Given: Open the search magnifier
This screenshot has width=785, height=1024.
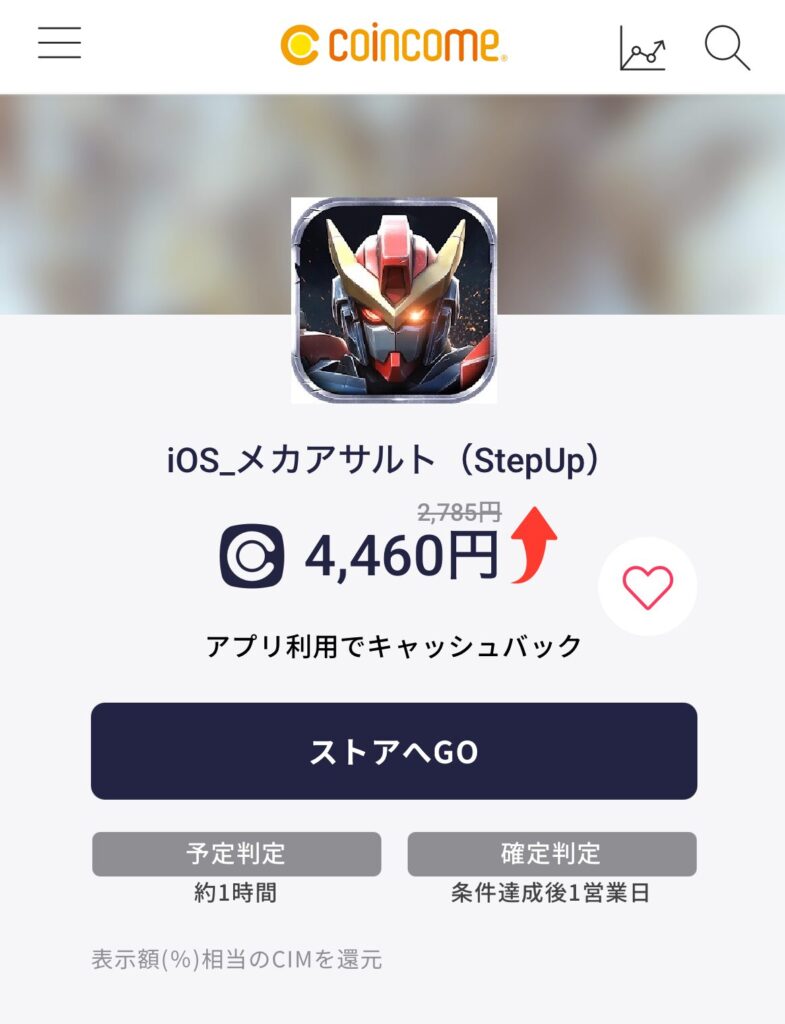Looking at the screenshot, I should (726, 47).
